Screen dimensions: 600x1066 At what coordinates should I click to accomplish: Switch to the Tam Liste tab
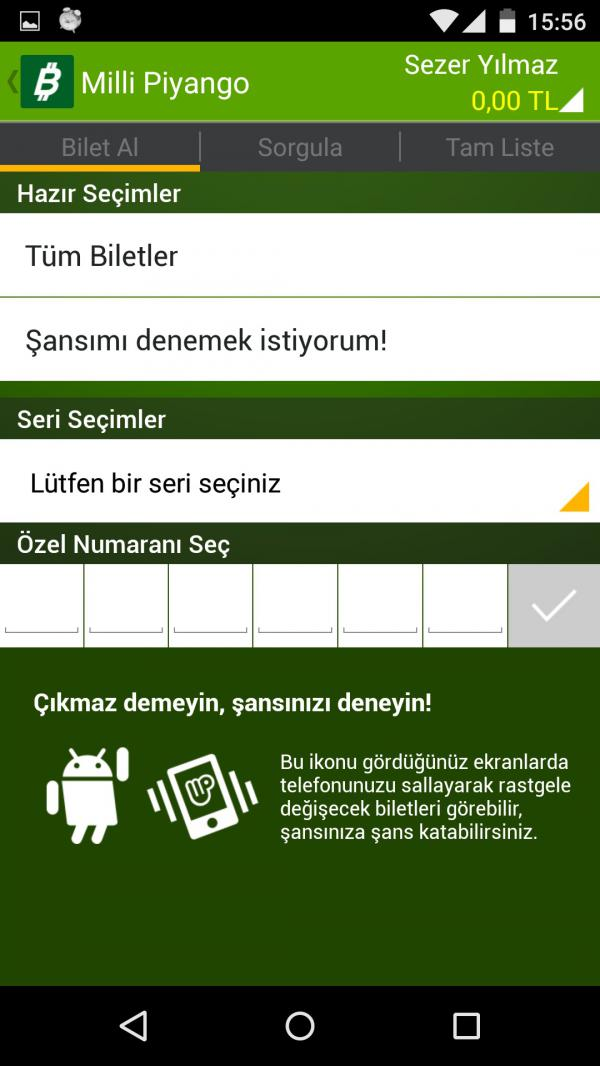(x=499, y=148)
